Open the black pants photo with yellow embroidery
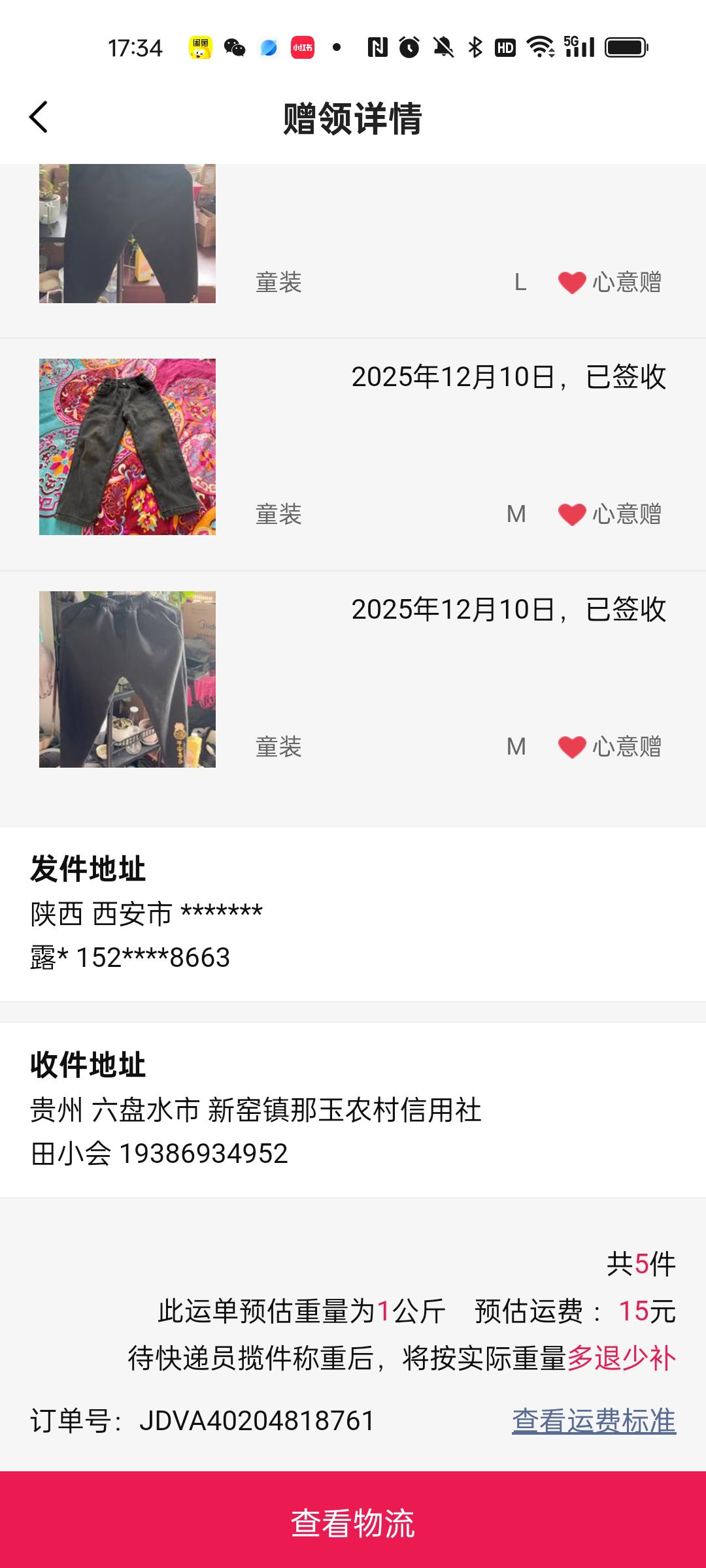The image size is (706, 1568). pyautogui.click(x=127, y=679)
